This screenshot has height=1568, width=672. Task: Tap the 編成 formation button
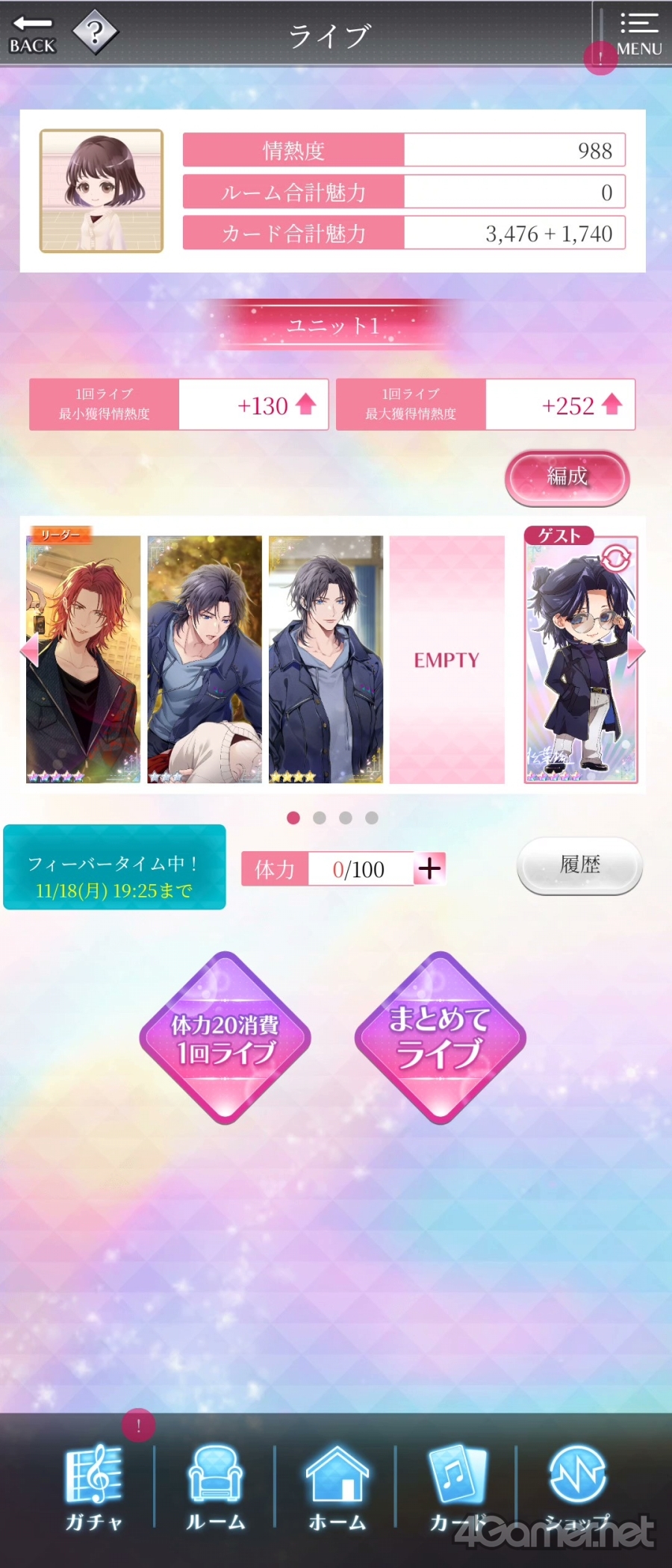point(567,477)
